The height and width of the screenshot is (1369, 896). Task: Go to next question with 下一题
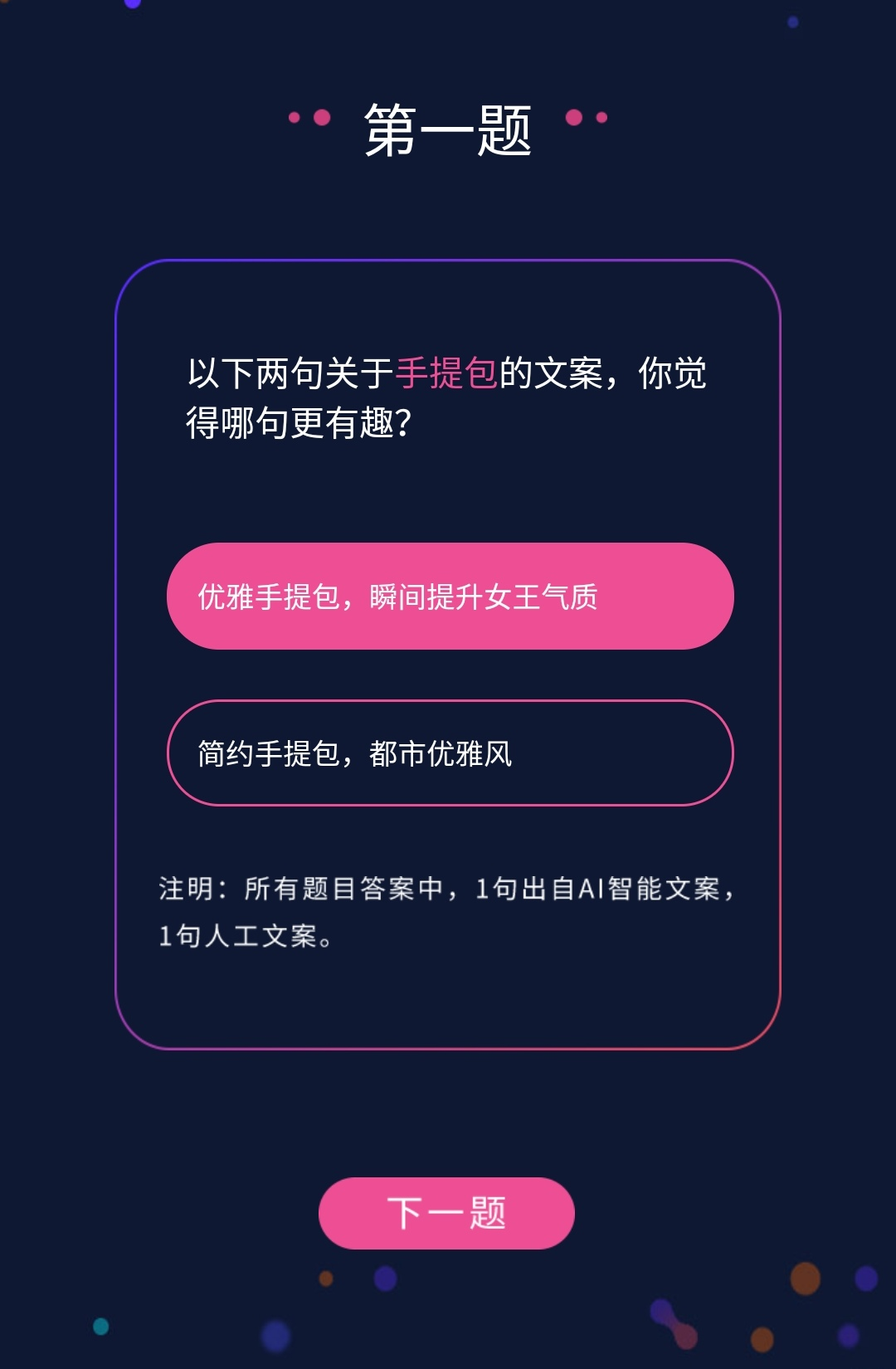pyautogui.click(x=446, y=1212)
